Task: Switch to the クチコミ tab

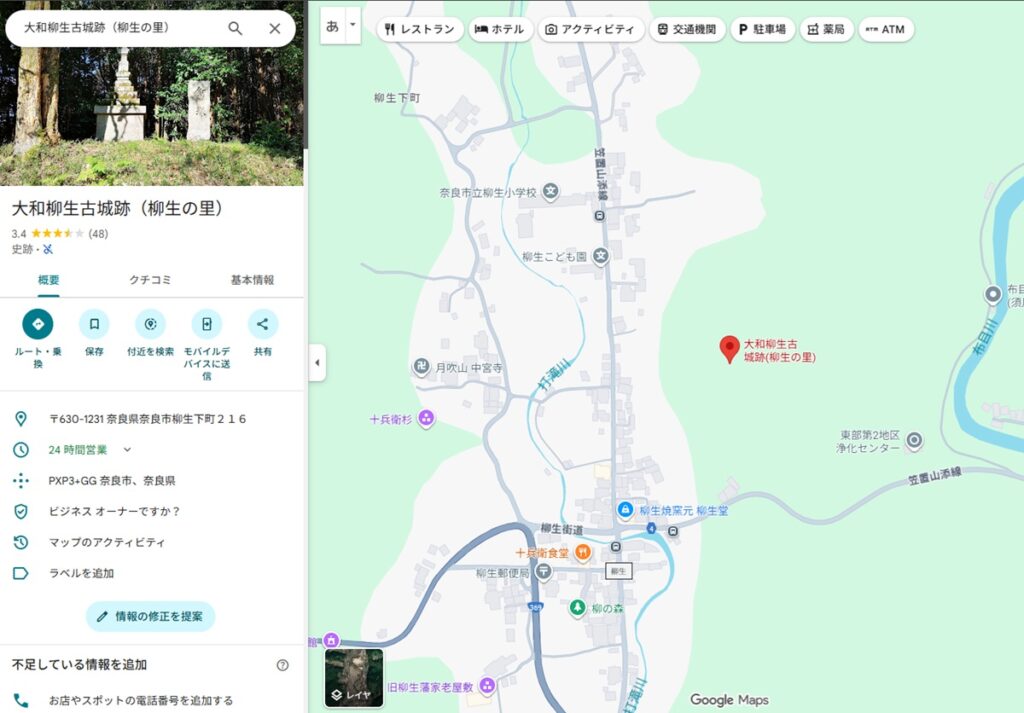Action: click(150, 280)
